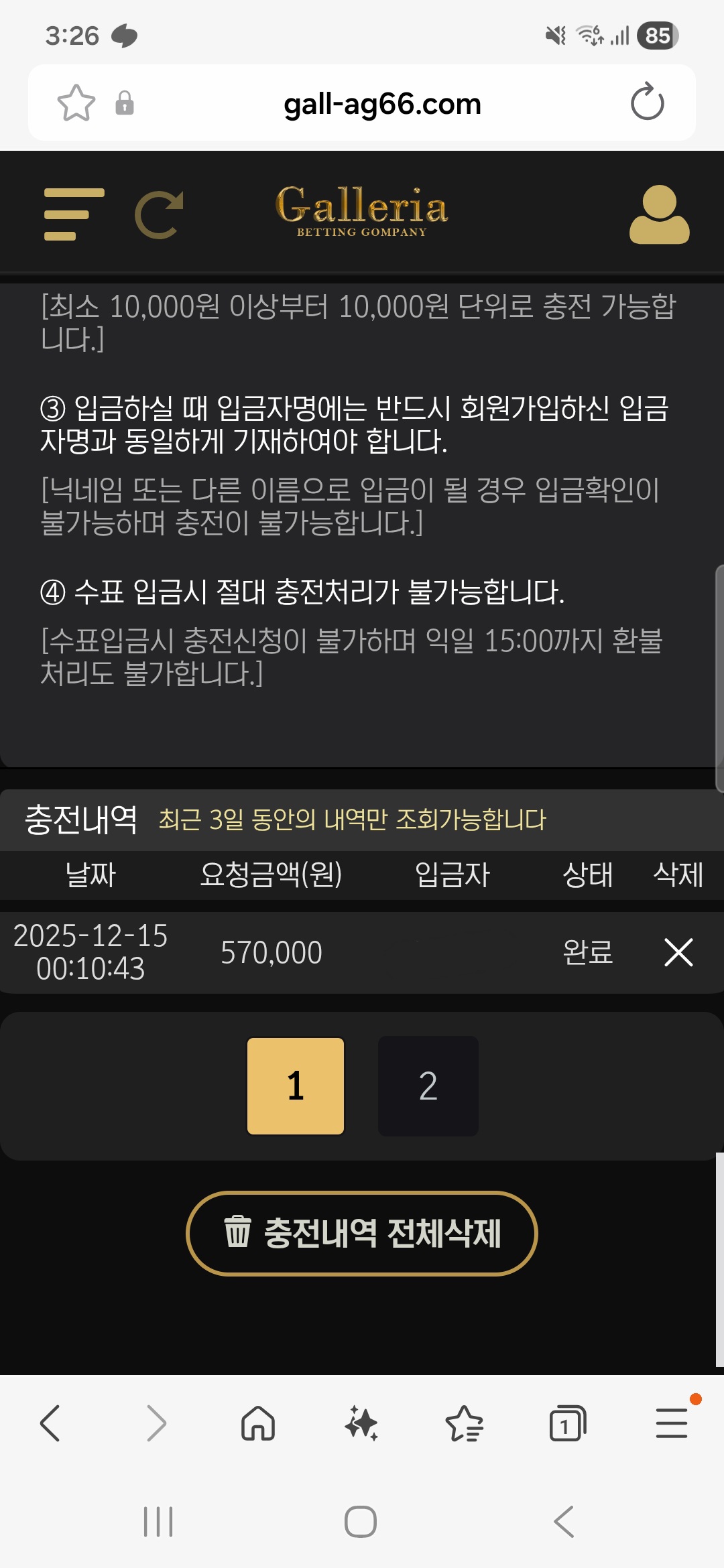
Task: Open system recent apps
Action: (158, 1521)
